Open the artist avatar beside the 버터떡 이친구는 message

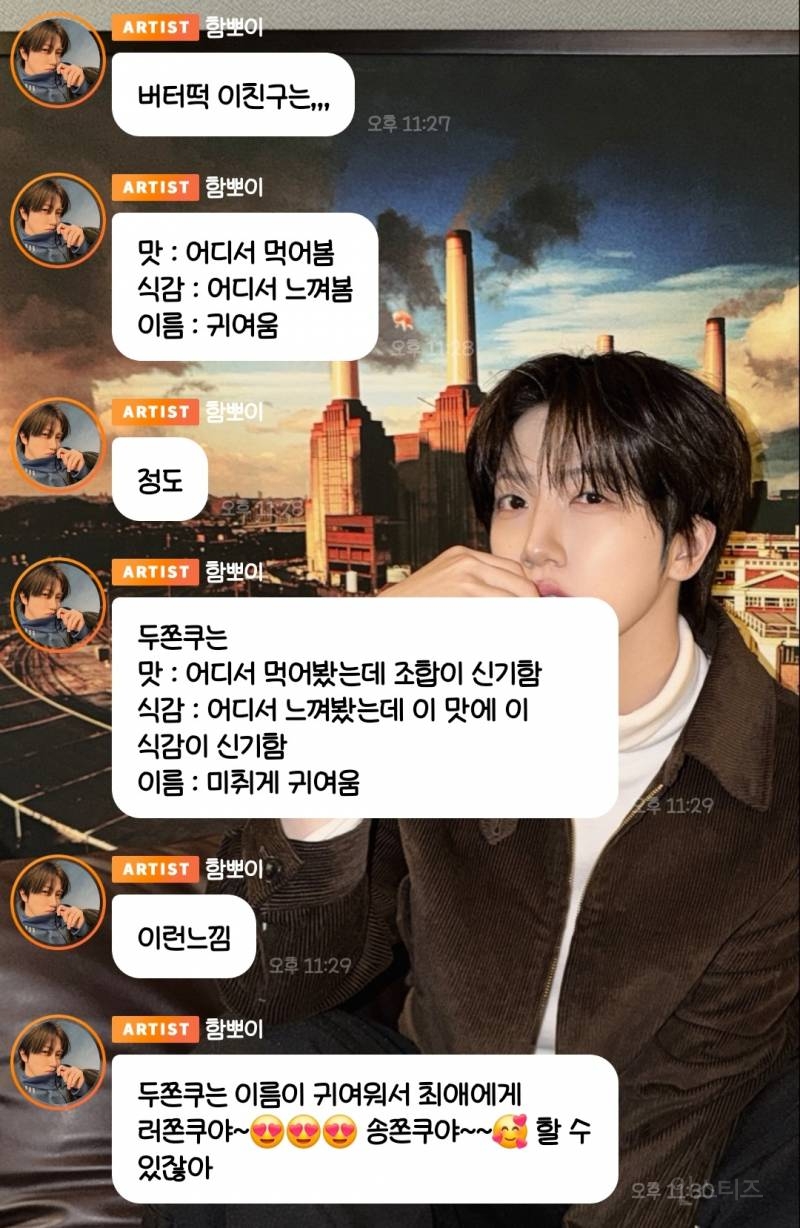click(x=57, y=60)
